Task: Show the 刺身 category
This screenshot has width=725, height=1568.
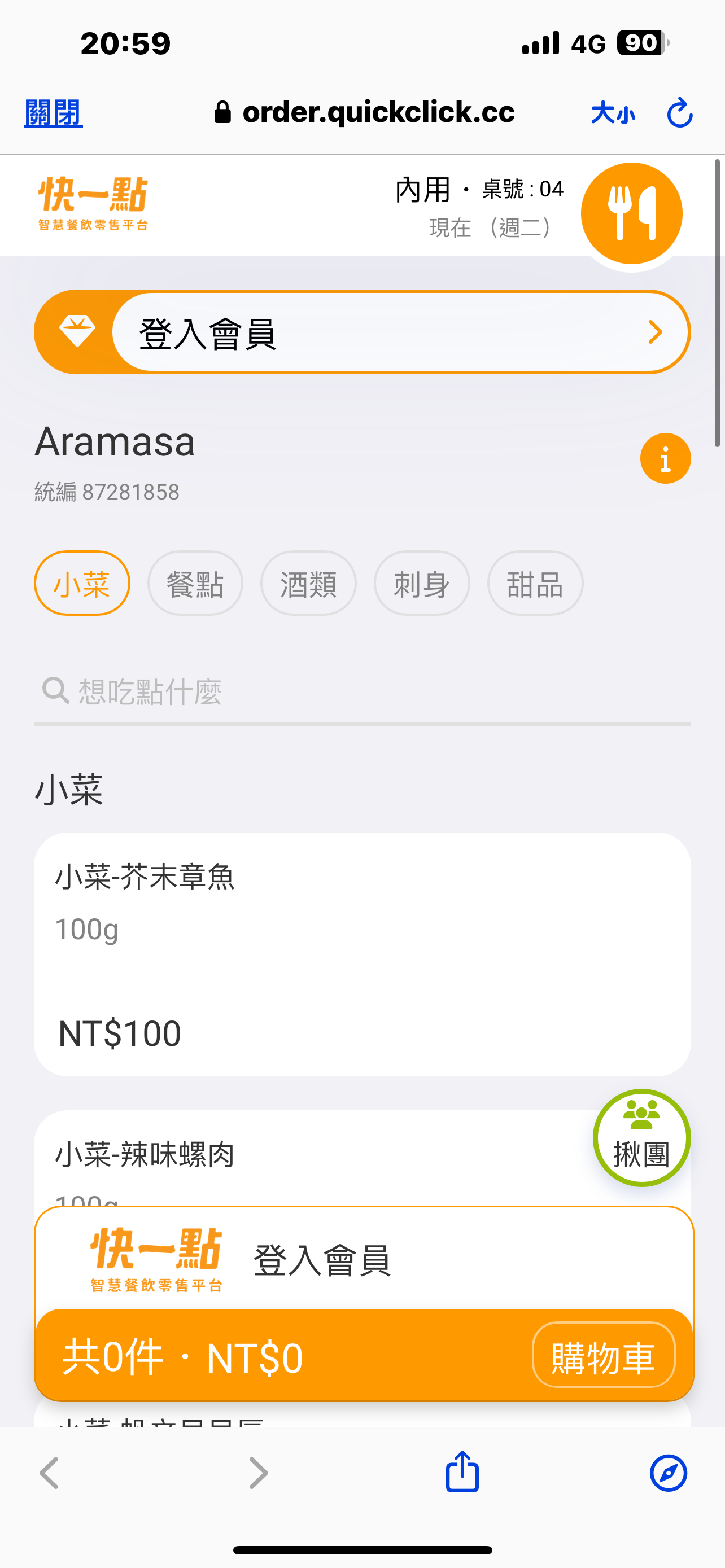Action: 421,583
